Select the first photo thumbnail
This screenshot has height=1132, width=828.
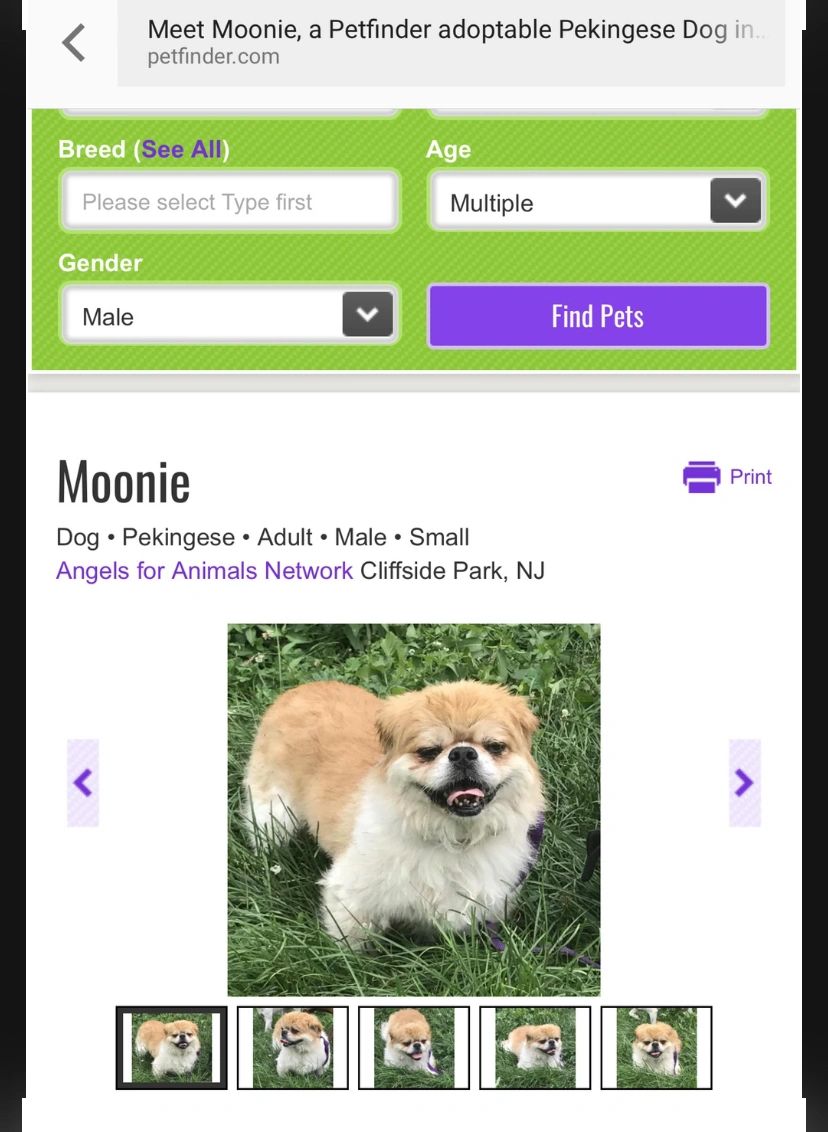[x=172, y=1047]
